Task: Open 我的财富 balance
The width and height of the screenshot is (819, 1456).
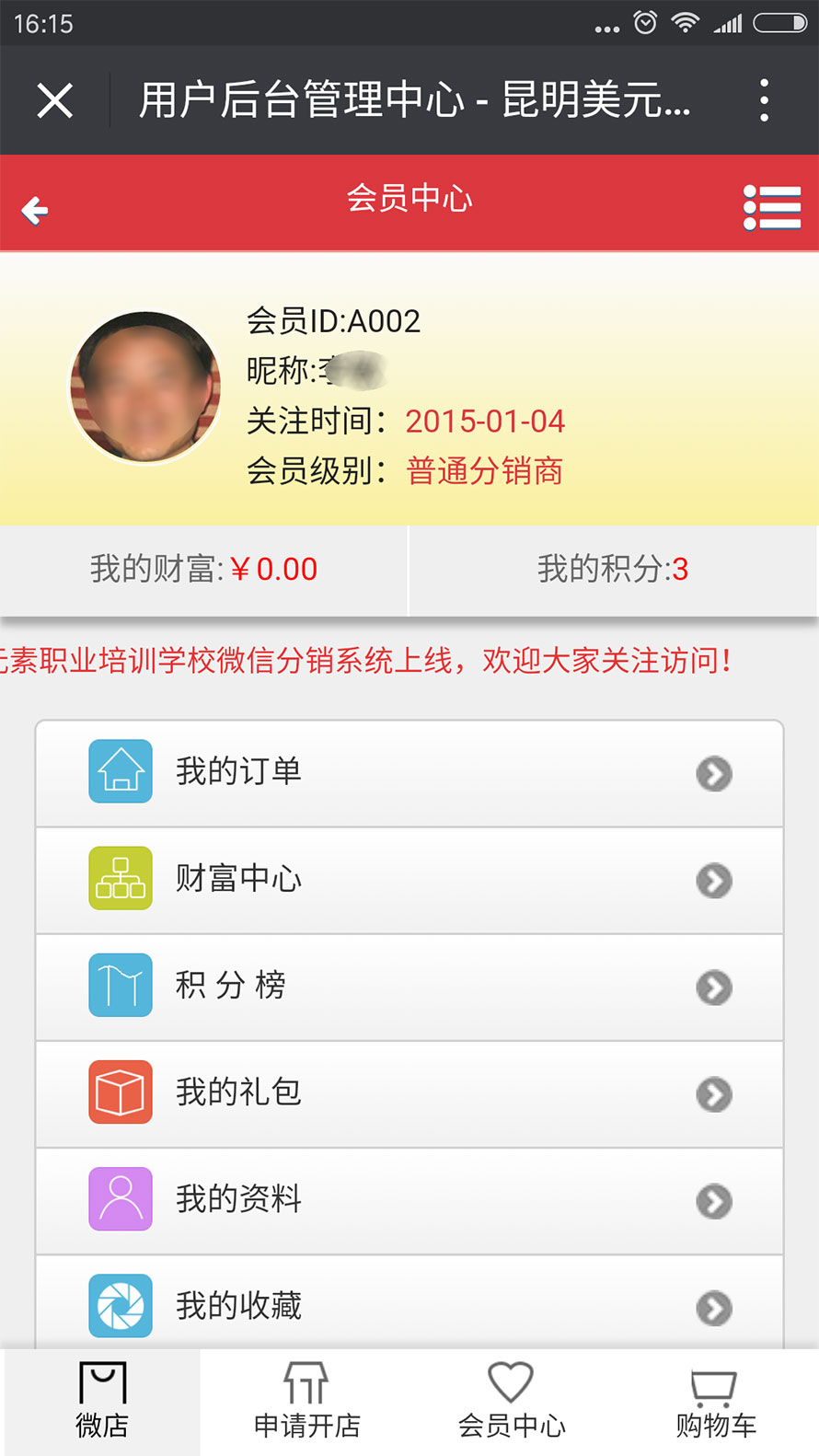Action: 203,570
